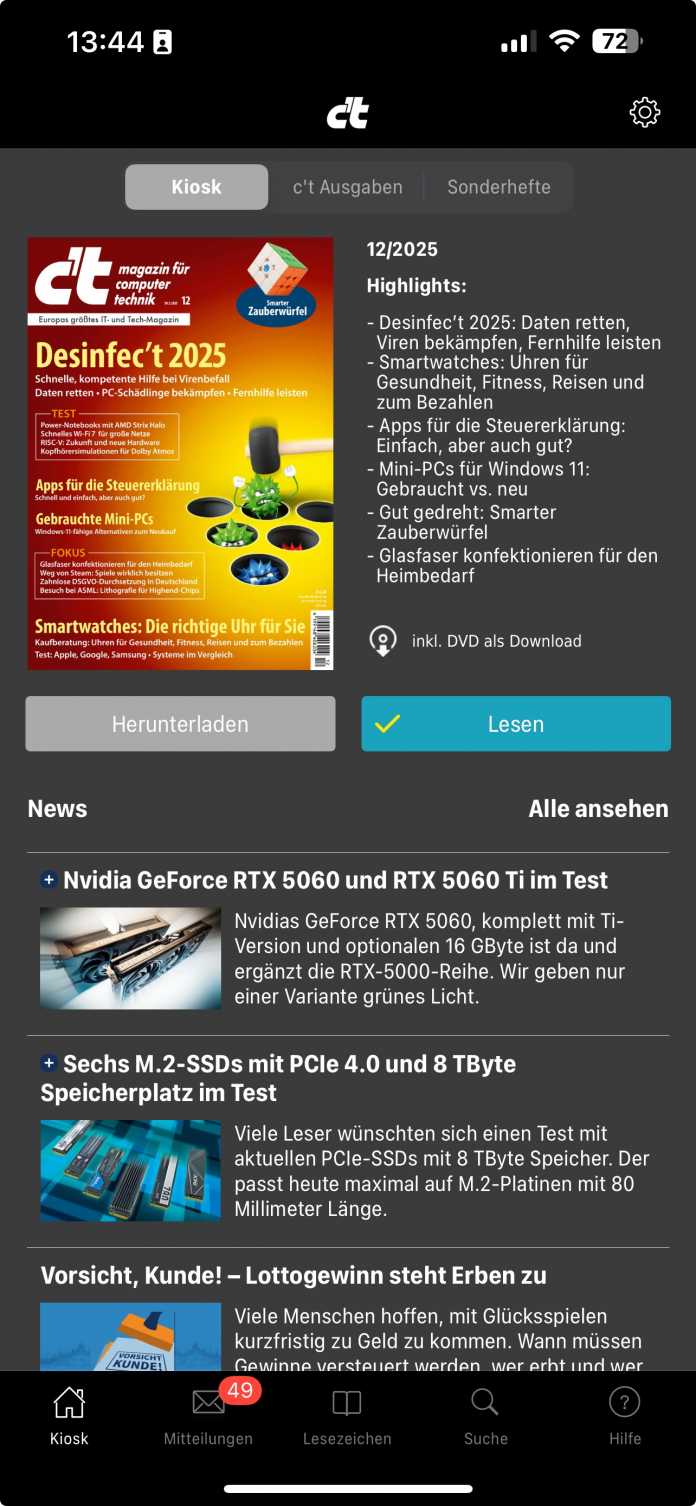
Task: Switch to the c't Ausgaben tab
Action: (347, 187)
